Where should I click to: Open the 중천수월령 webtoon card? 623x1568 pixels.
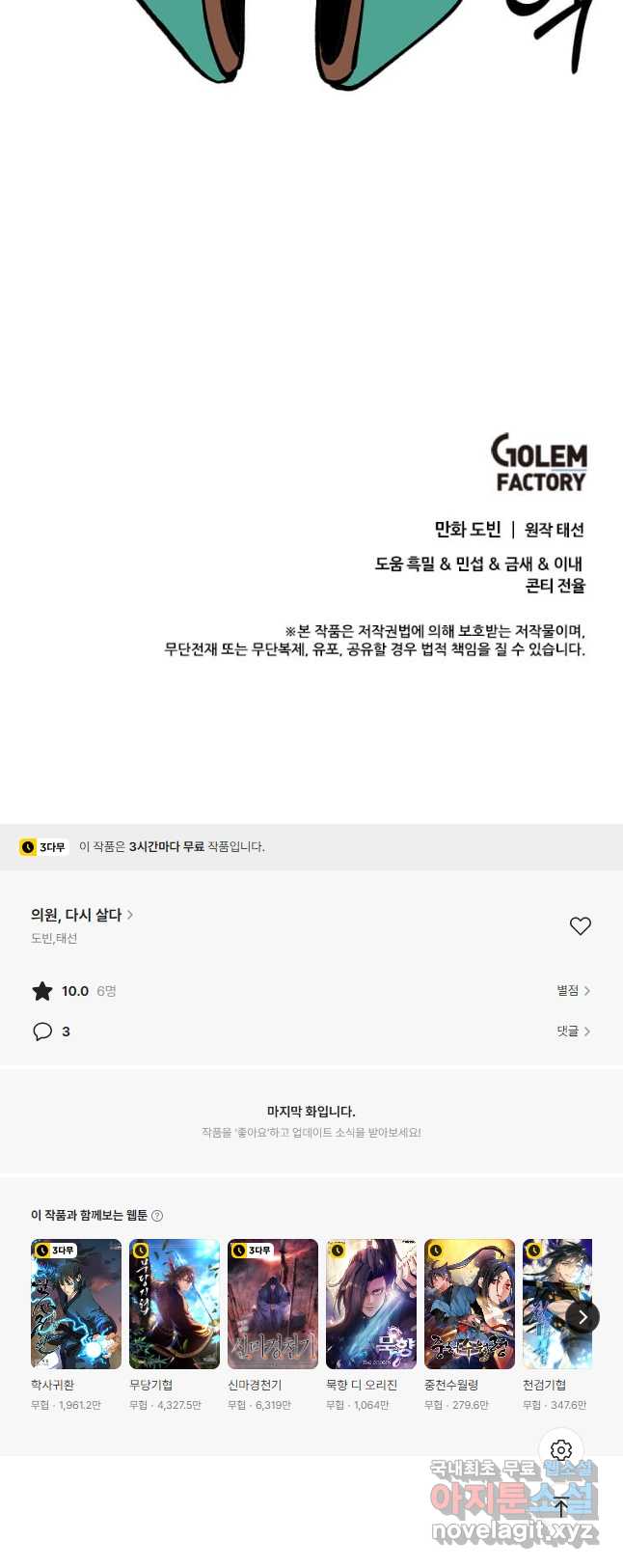[x=470, y=1304]
